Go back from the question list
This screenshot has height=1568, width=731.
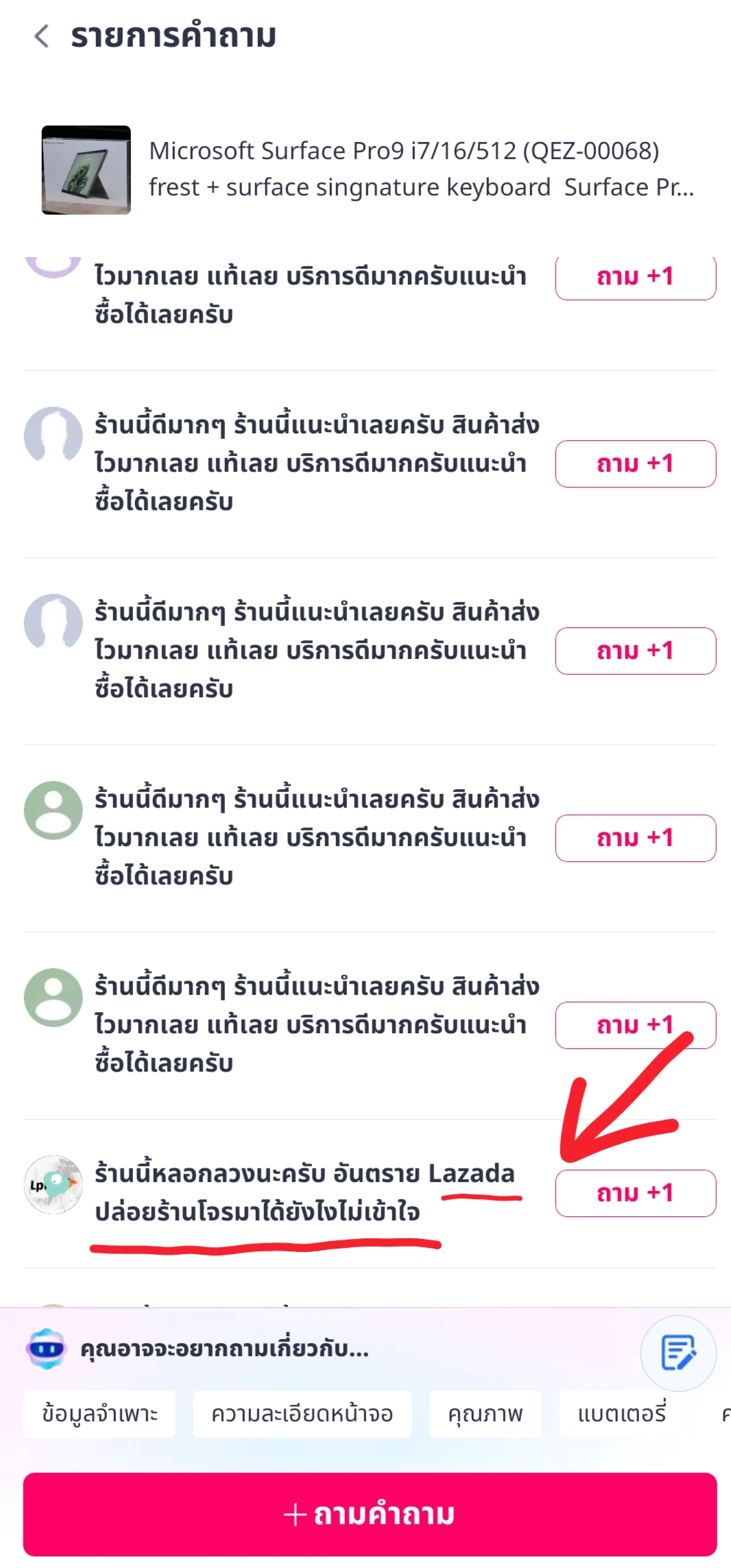click(42, 36)
